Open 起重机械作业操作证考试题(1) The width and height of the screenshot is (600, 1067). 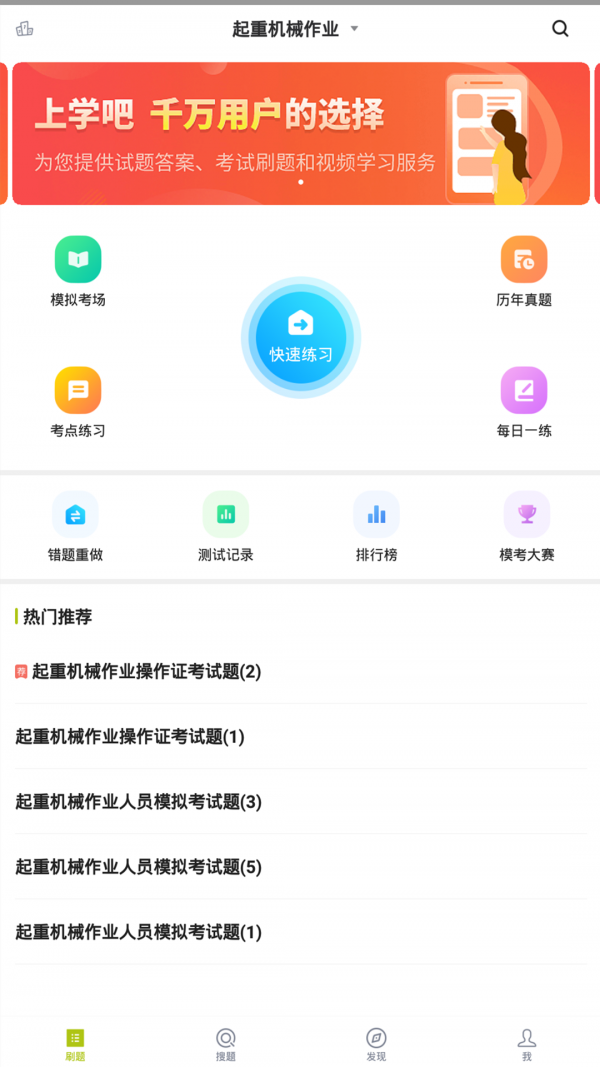point(130,737)
